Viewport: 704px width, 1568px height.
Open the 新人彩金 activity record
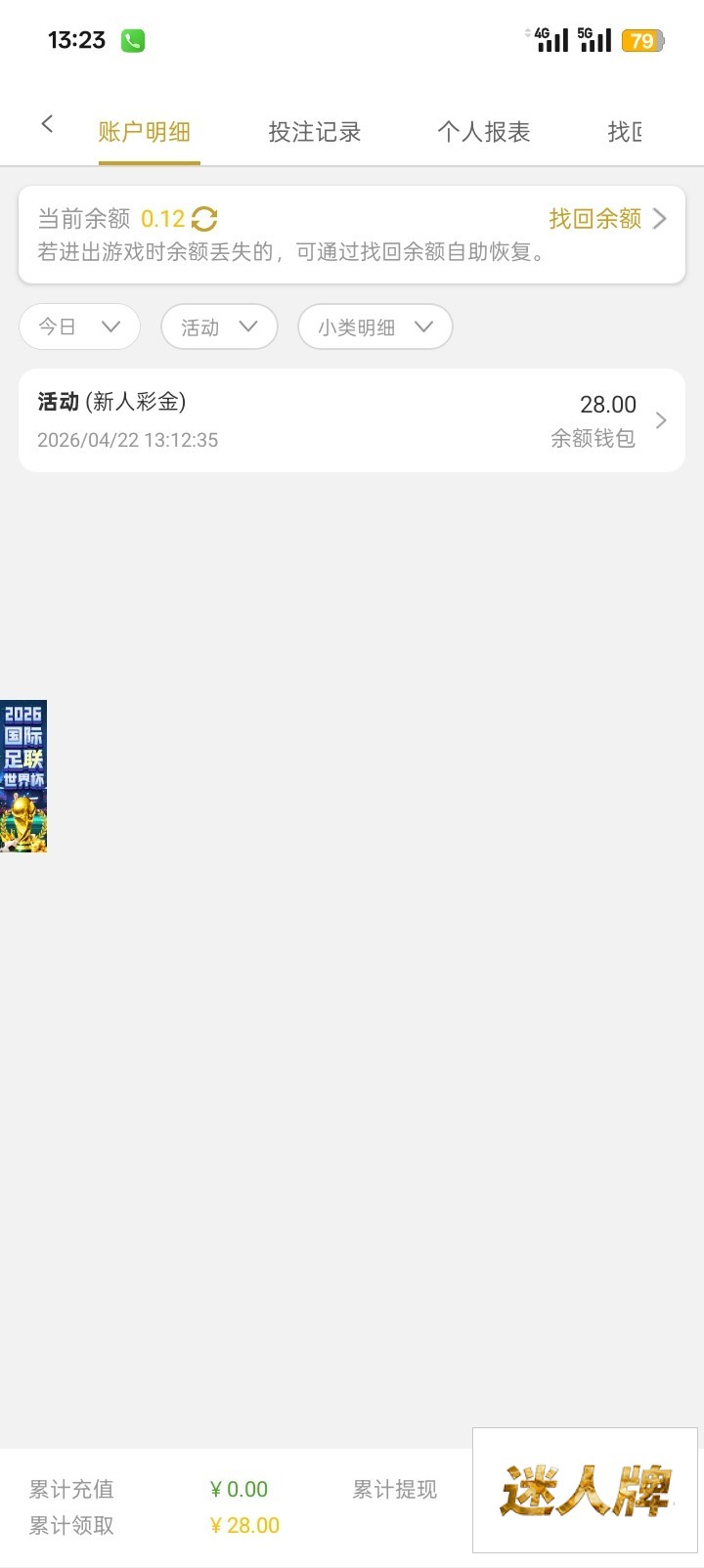pos(352,420)
